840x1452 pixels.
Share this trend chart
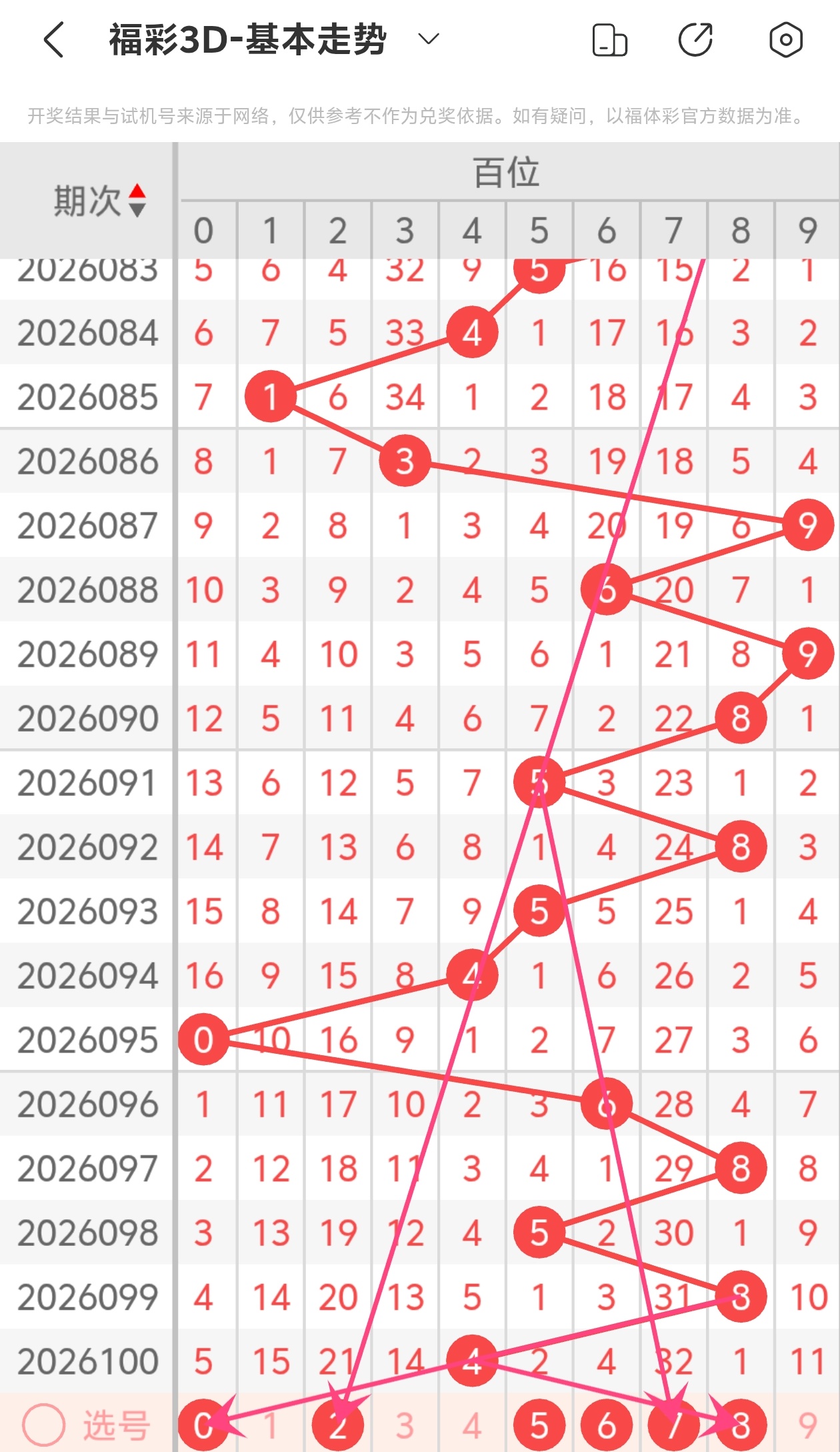(696, 40)
